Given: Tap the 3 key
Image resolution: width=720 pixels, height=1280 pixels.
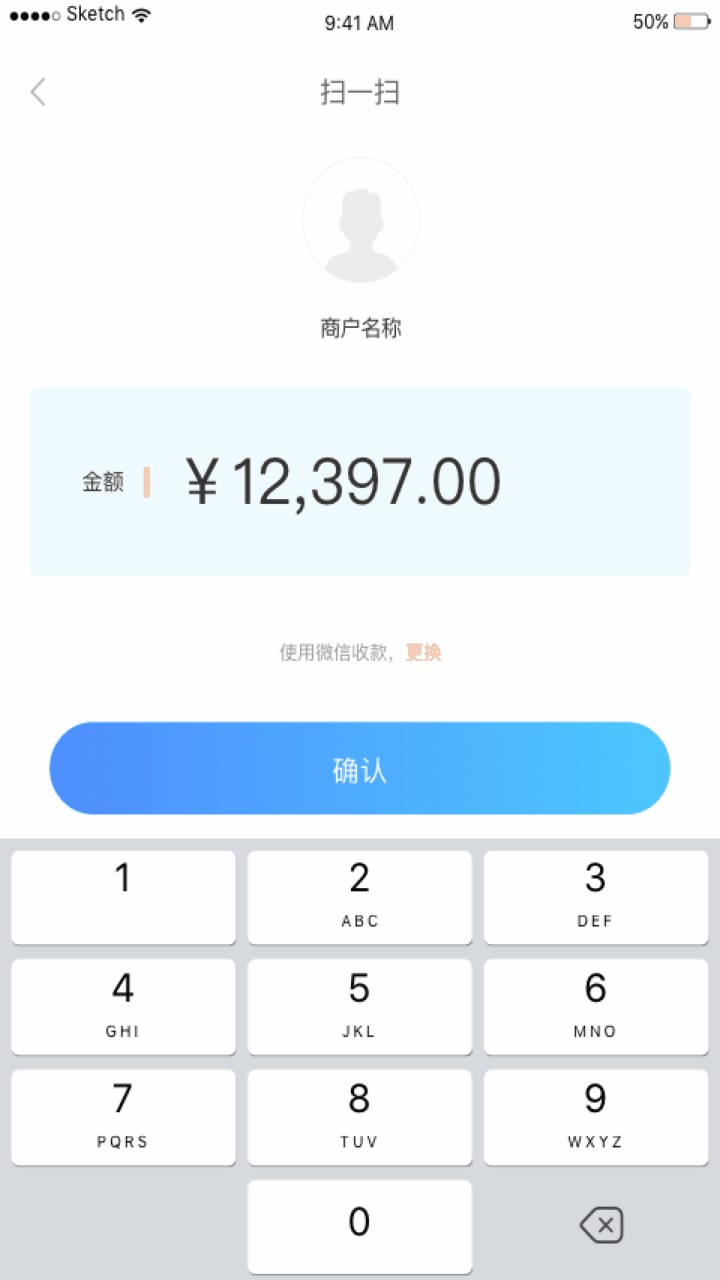Looking at the screenshot, I should [595, 897].
